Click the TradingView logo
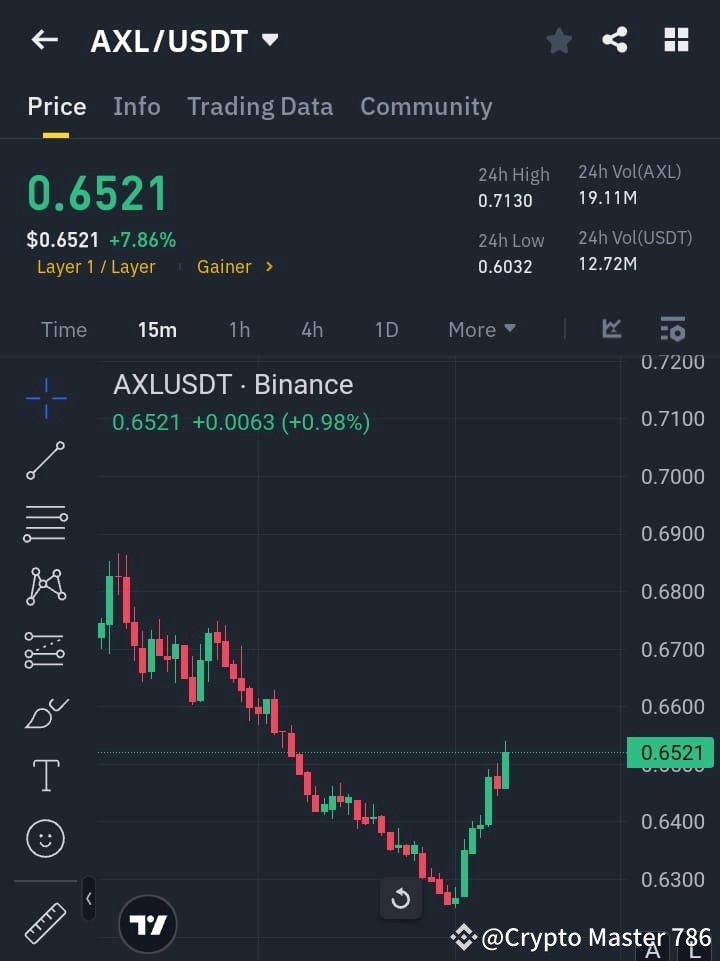The width and height of the screenshot is (720, 961). click(x=148, y=923)
